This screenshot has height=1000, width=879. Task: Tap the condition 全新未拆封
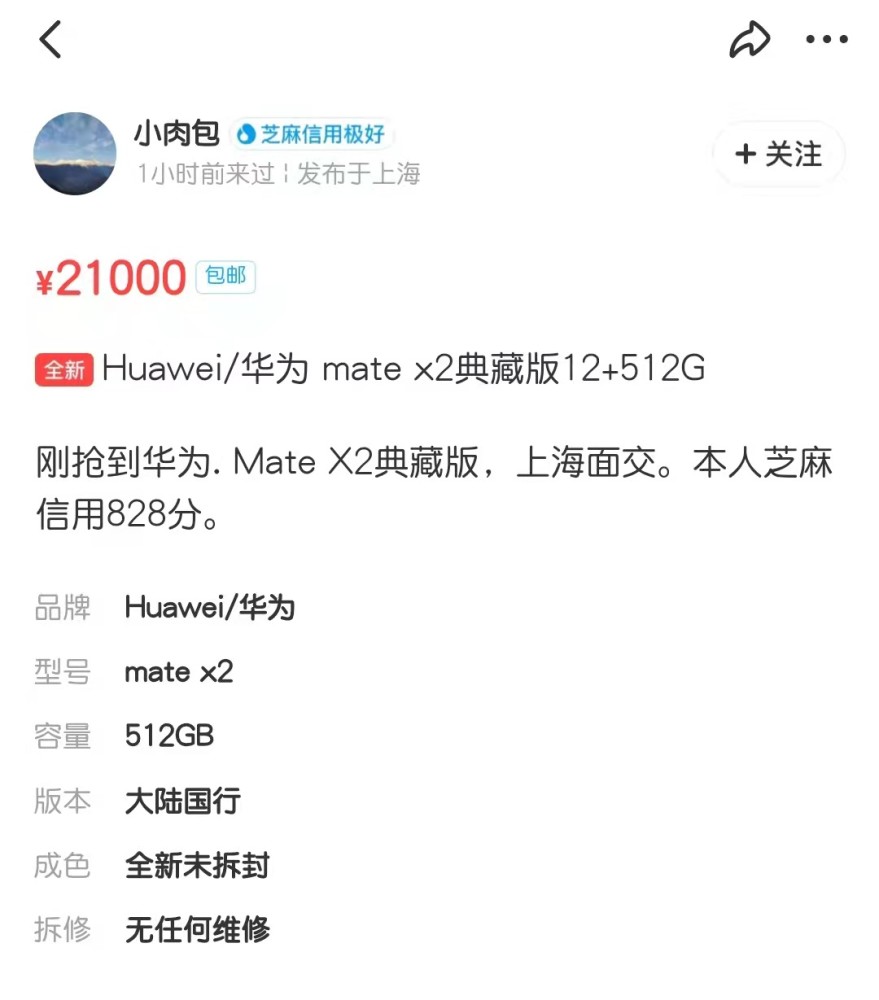(196, 866)
